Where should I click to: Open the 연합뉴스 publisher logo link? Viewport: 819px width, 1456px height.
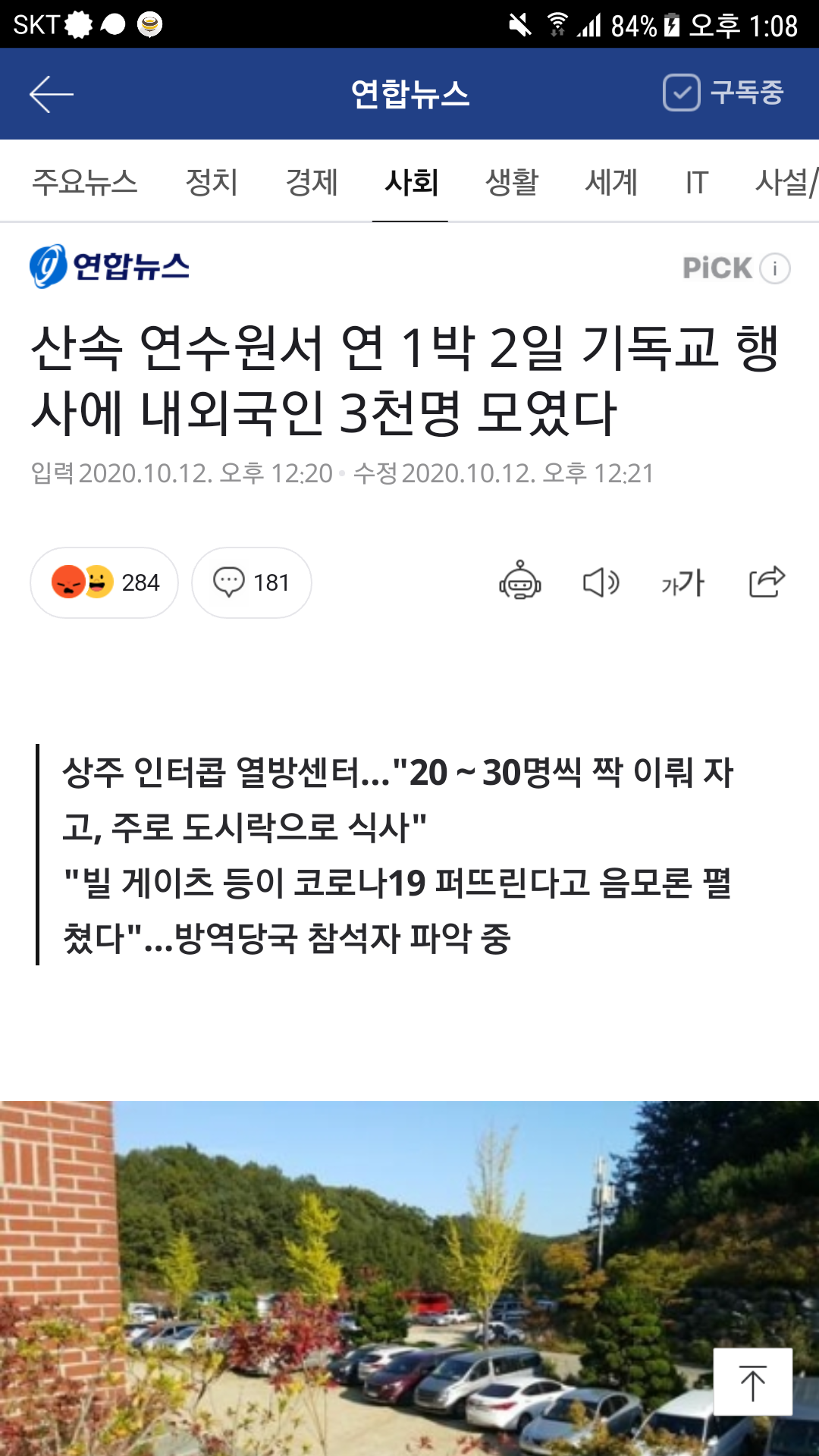109,266
